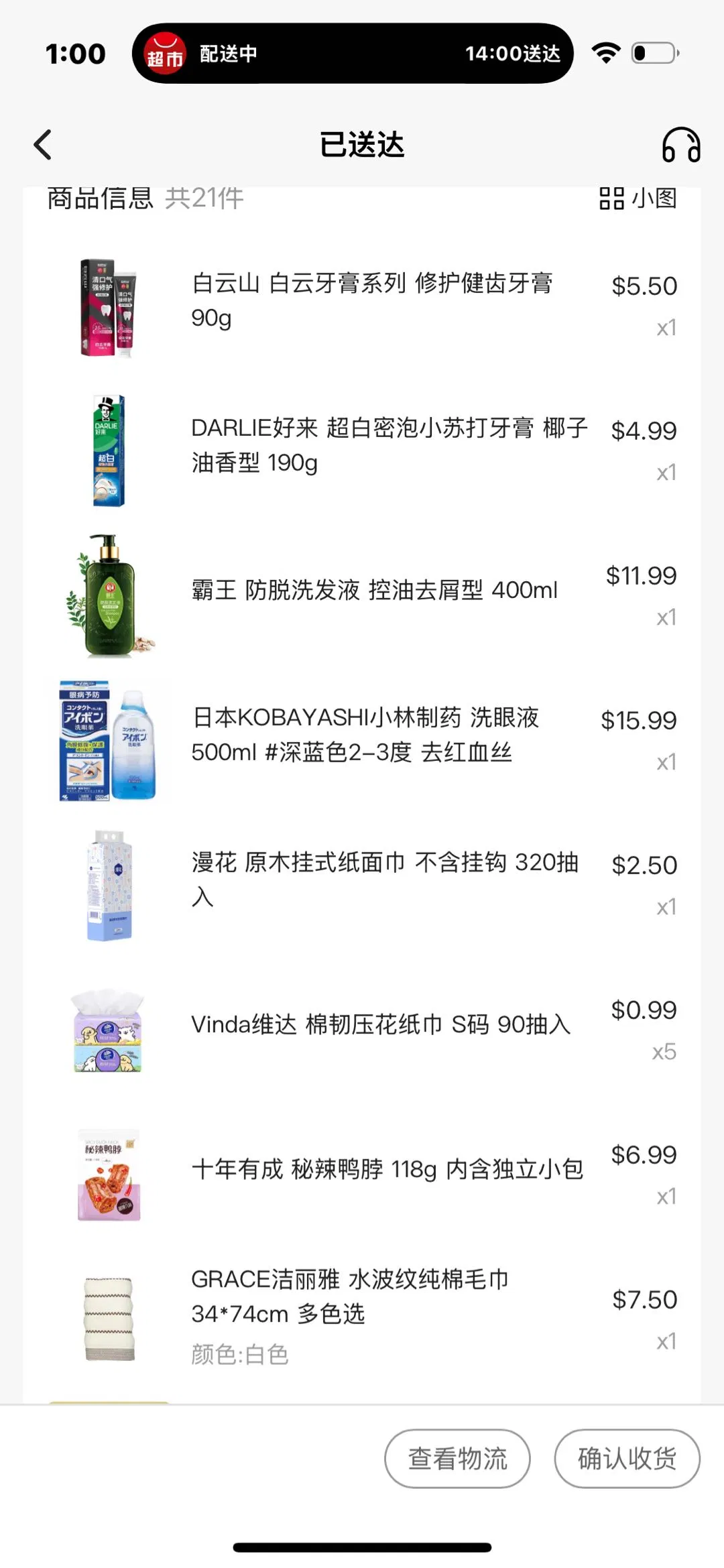Open the 十年有成 秘辣鸭脖 item
The height and width of the screenshot is (1568, 724).
(387, 1169)
